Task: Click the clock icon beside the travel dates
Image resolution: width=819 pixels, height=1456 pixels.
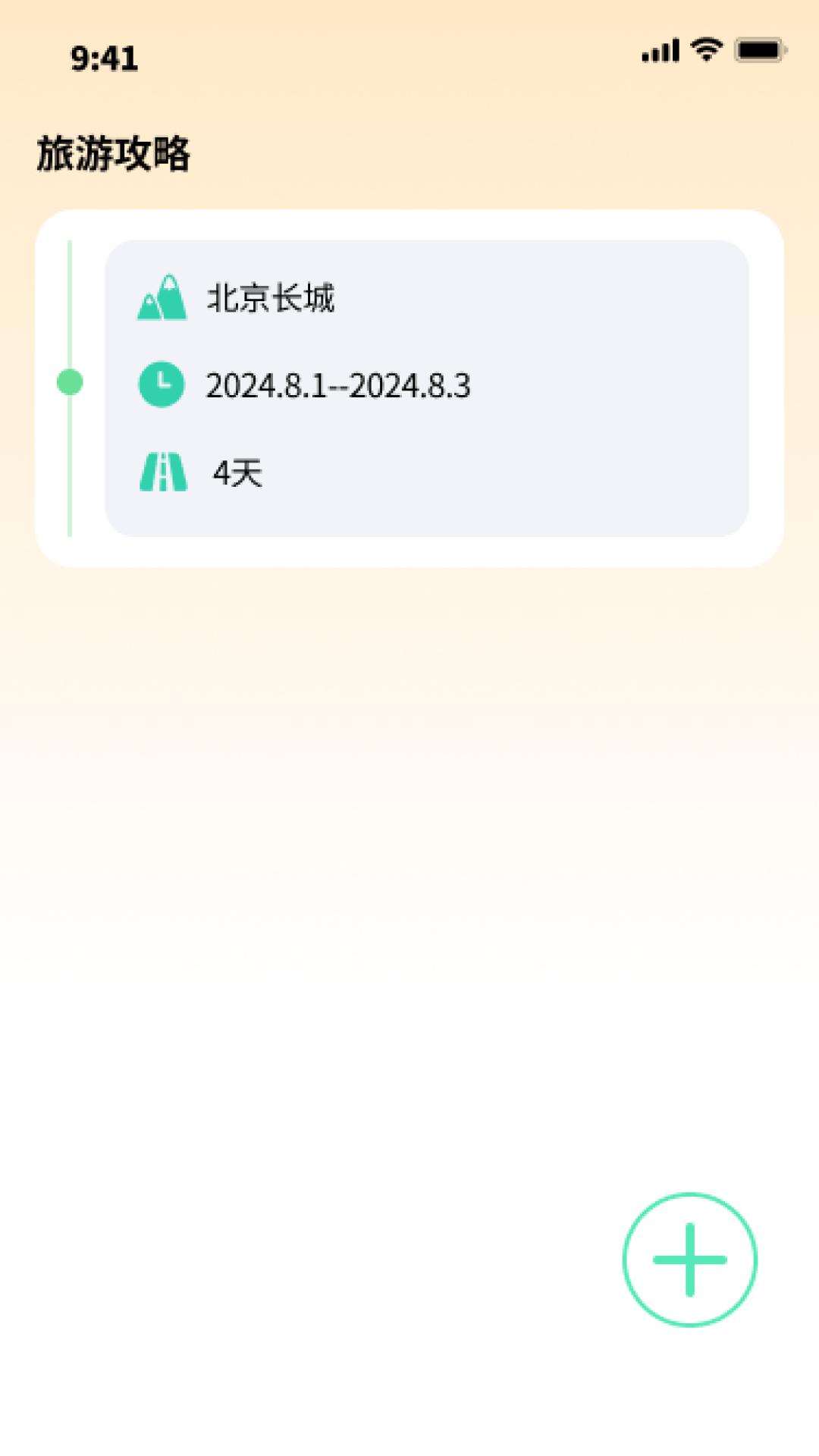Action: pyautogui.click(x=162, y=385)
